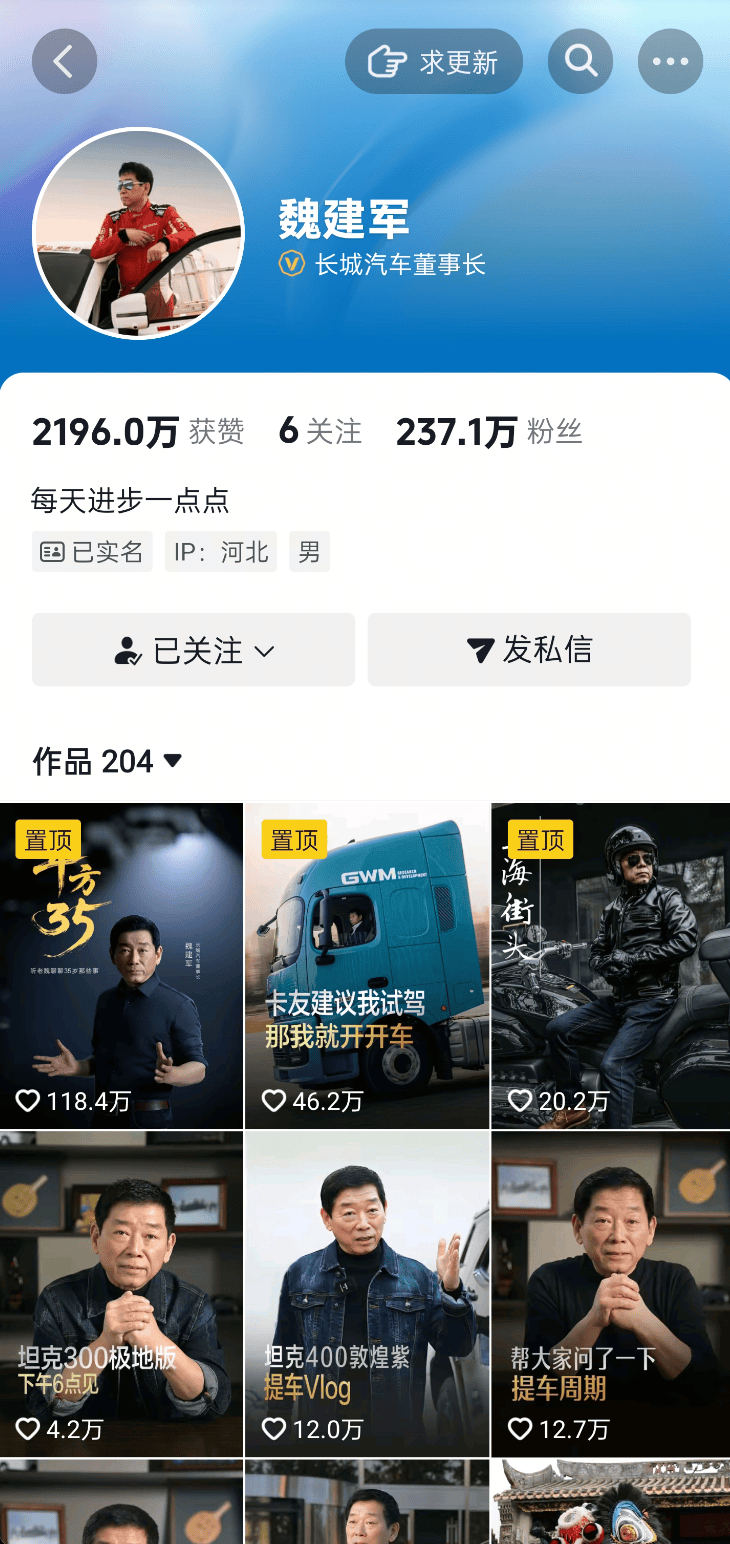
Task: View the profile avatar photo
Action: (x=138, y=233)
